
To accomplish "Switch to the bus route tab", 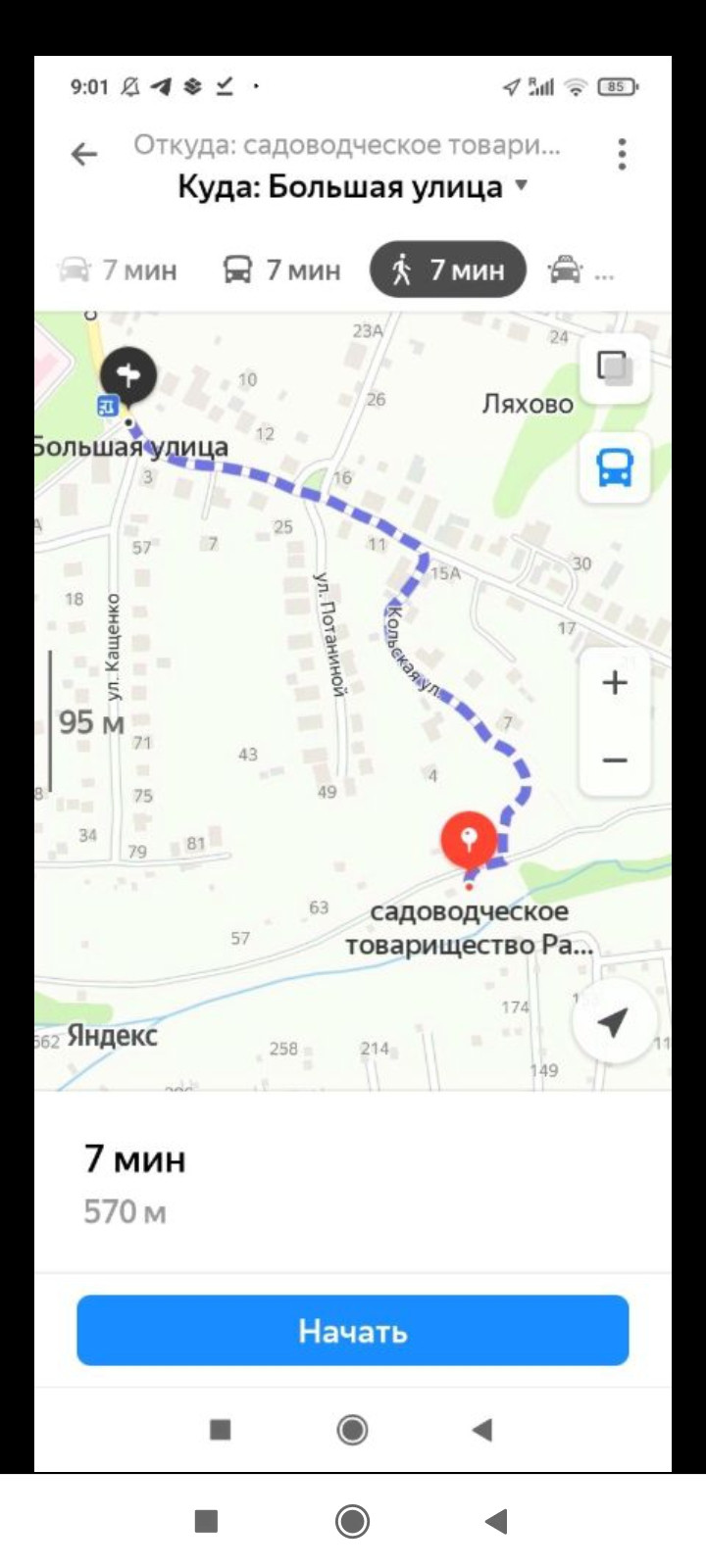I will point(281,269).
